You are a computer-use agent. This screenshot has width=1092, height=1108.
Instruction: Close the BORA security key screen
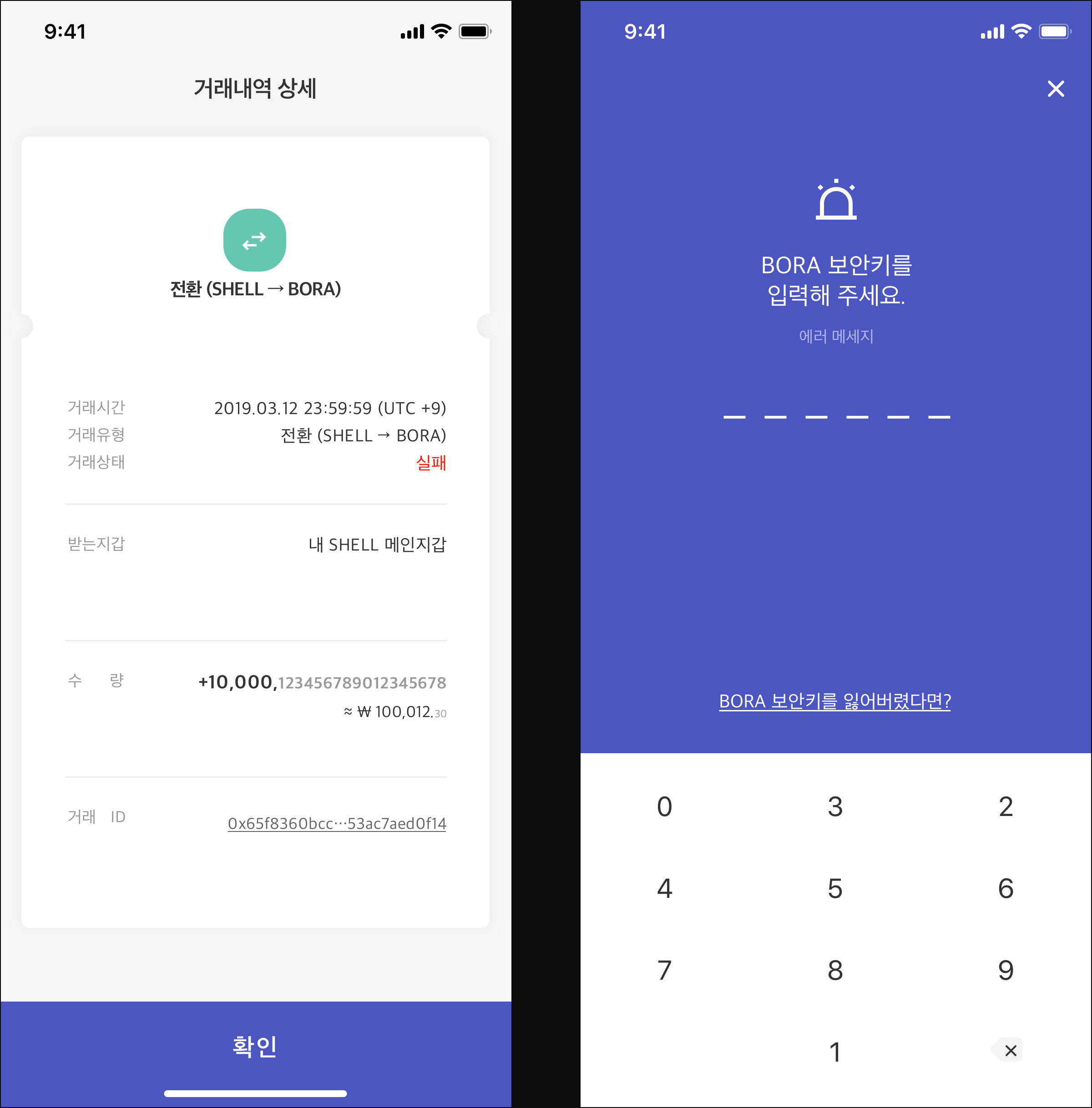pyautogui.click(x=1055, y=89)
